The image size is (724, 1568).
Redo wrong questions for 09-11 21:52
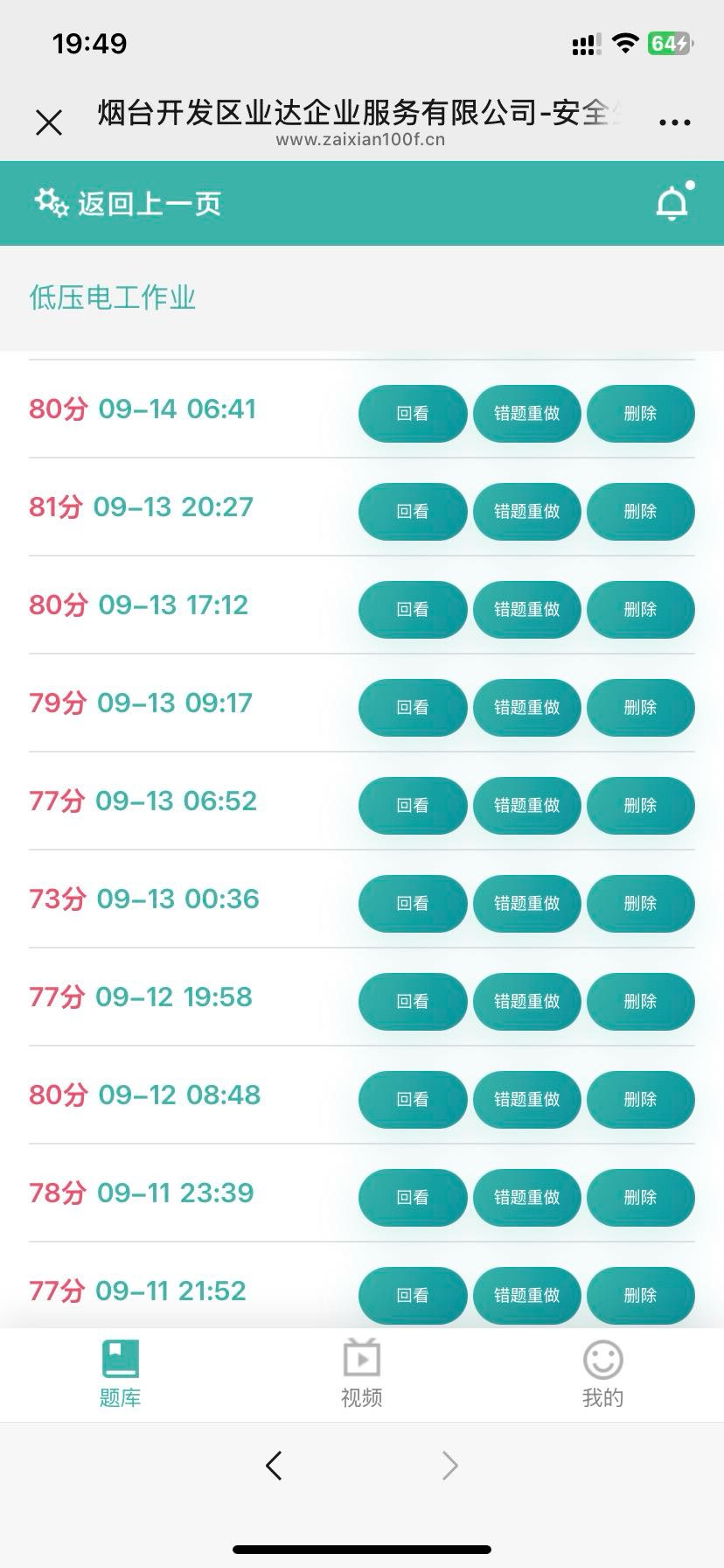[x=527, y=1295]
